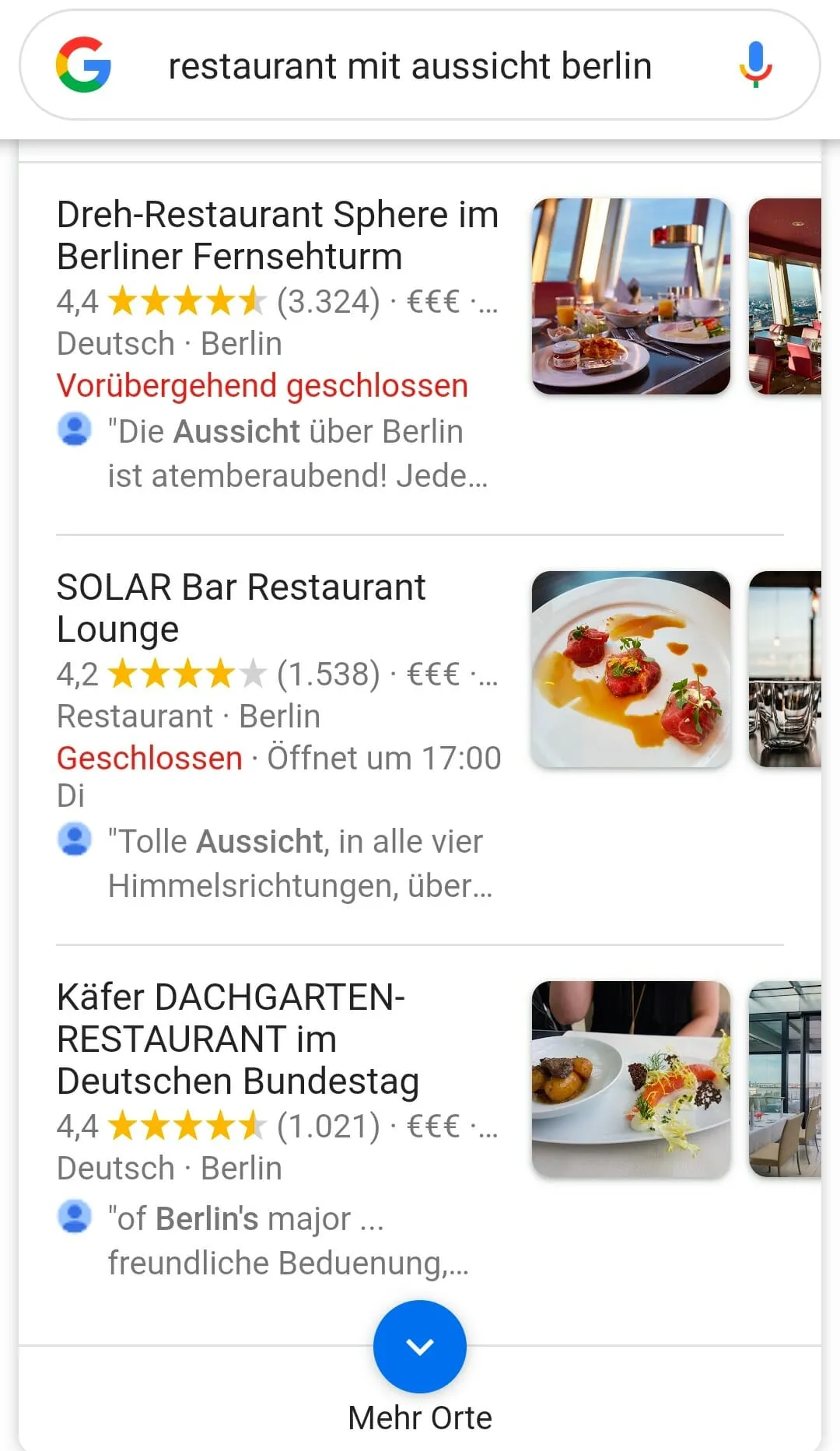View the food photo of Käfer Dachgarten-Restaurant
840x1451 pixels.
coord(631,1079)
